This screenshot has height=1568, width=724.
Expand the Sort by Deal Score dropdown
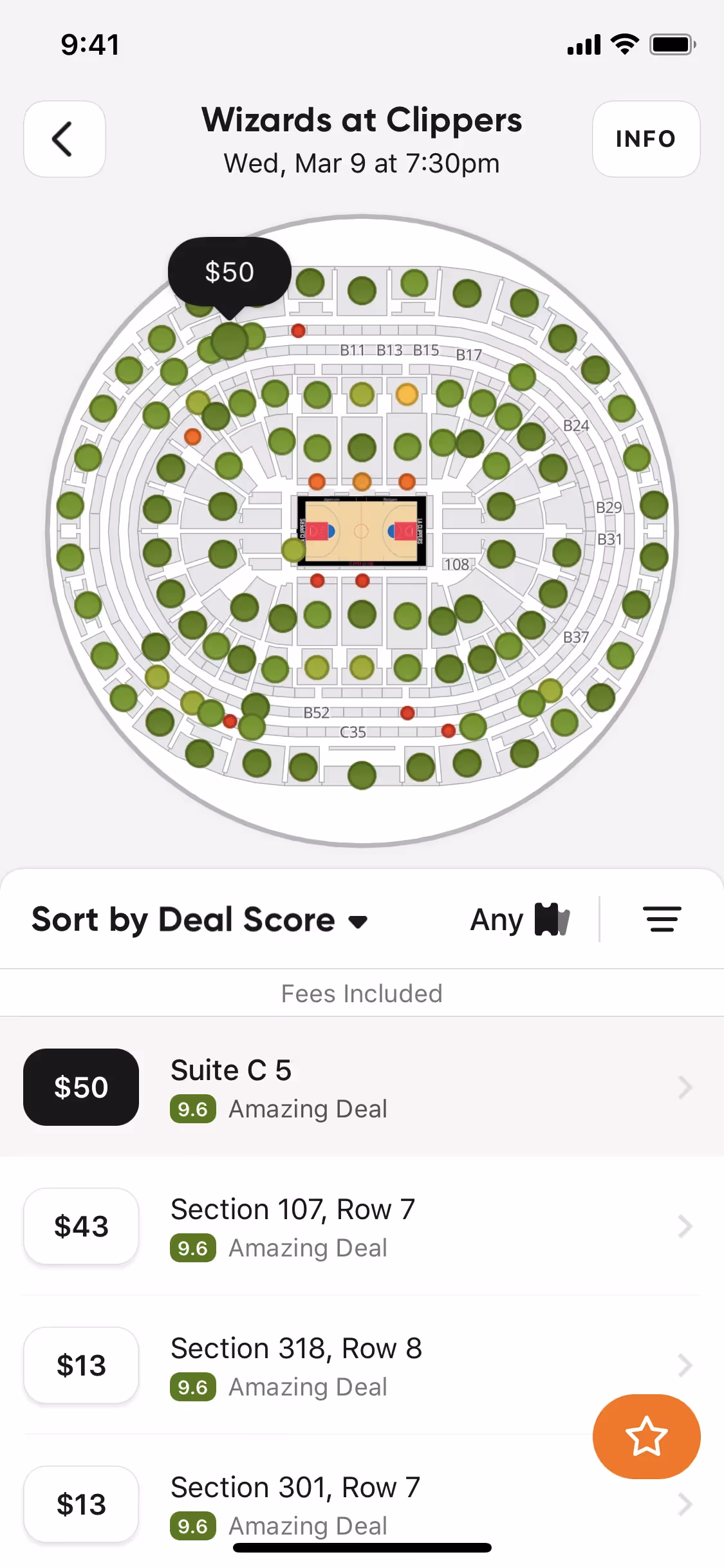(x=200, y=919)
